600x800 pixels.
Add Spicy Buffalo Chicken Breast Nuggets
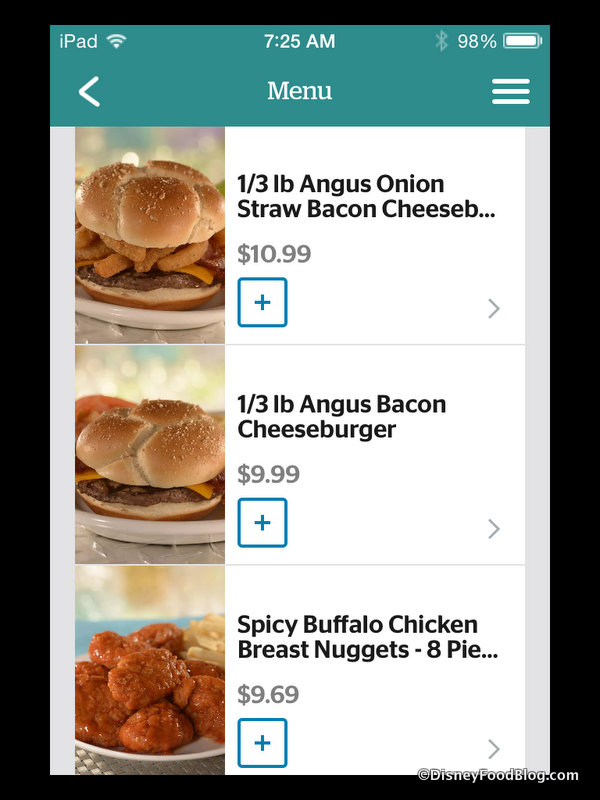[x=262, y=742]
